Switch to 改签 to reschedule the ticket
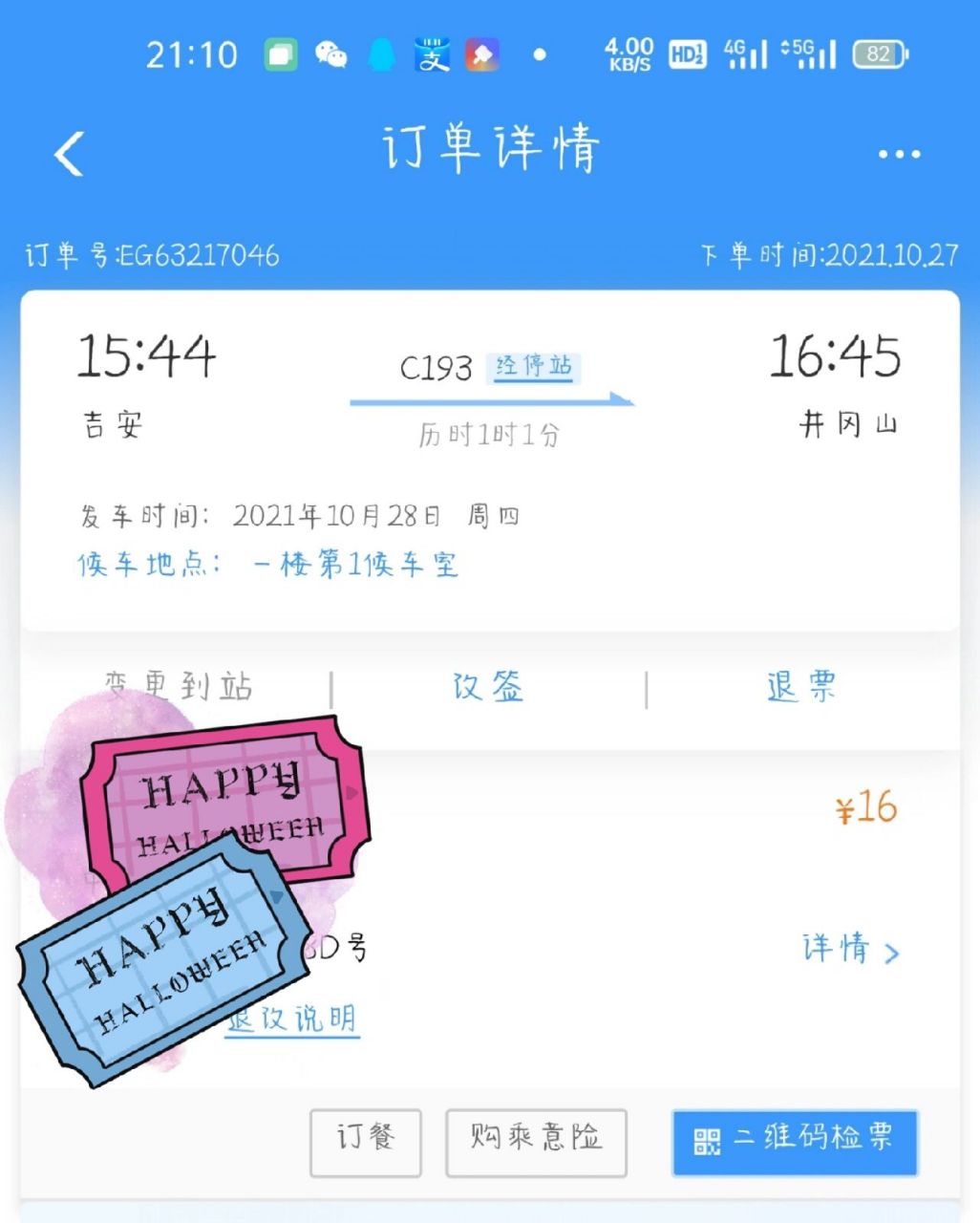The image size is (980, 1223). point(488,686)
